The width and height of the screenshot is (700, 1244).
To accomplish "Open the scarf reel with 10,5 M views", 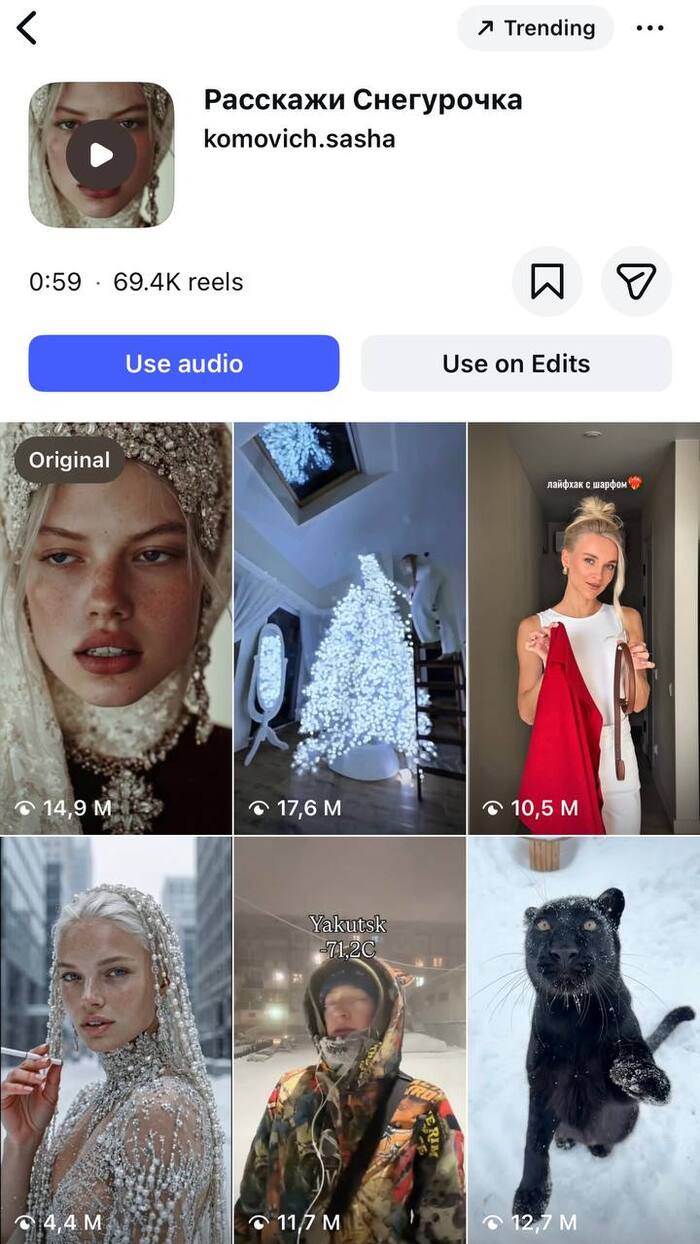I will (x=584, y=628).
